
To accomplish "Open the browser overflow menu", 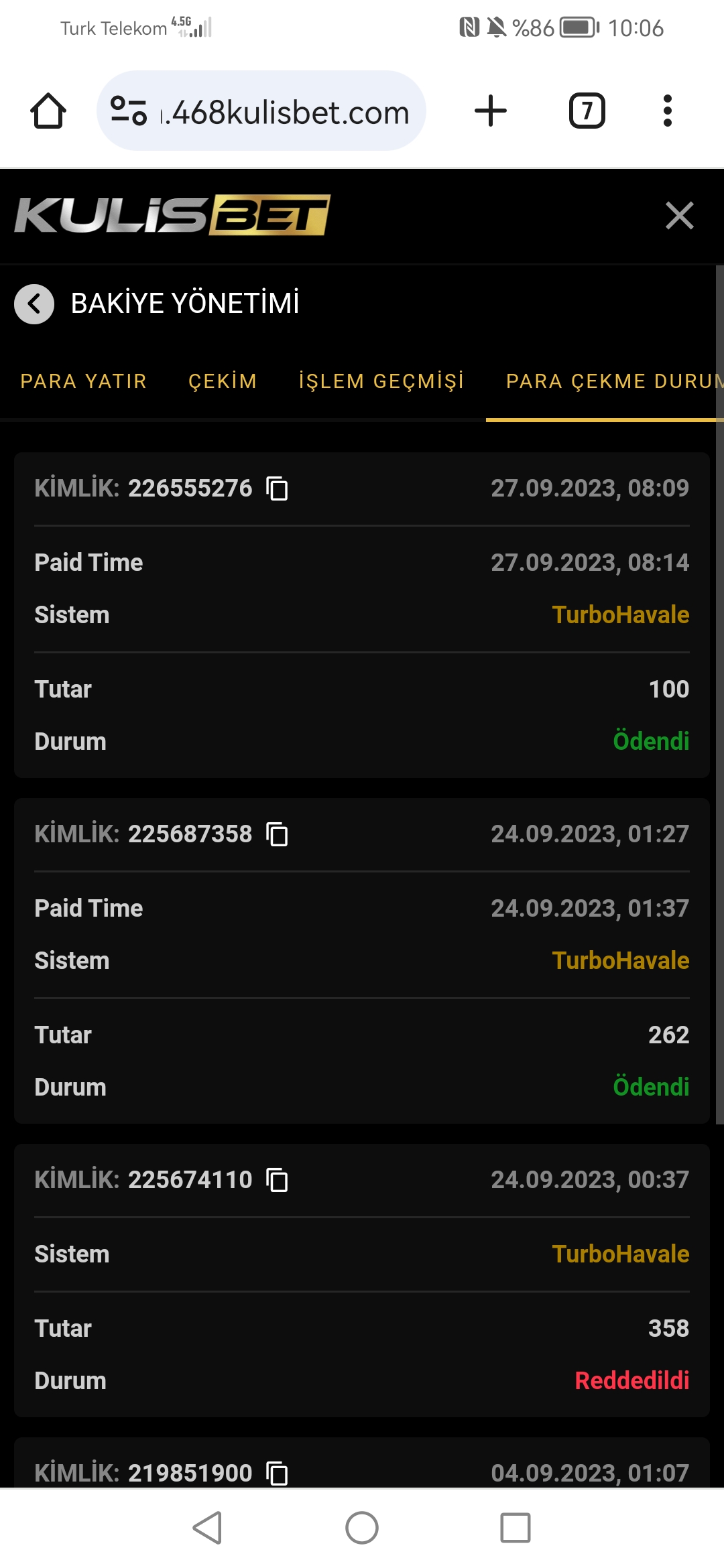I will point(667,111).
